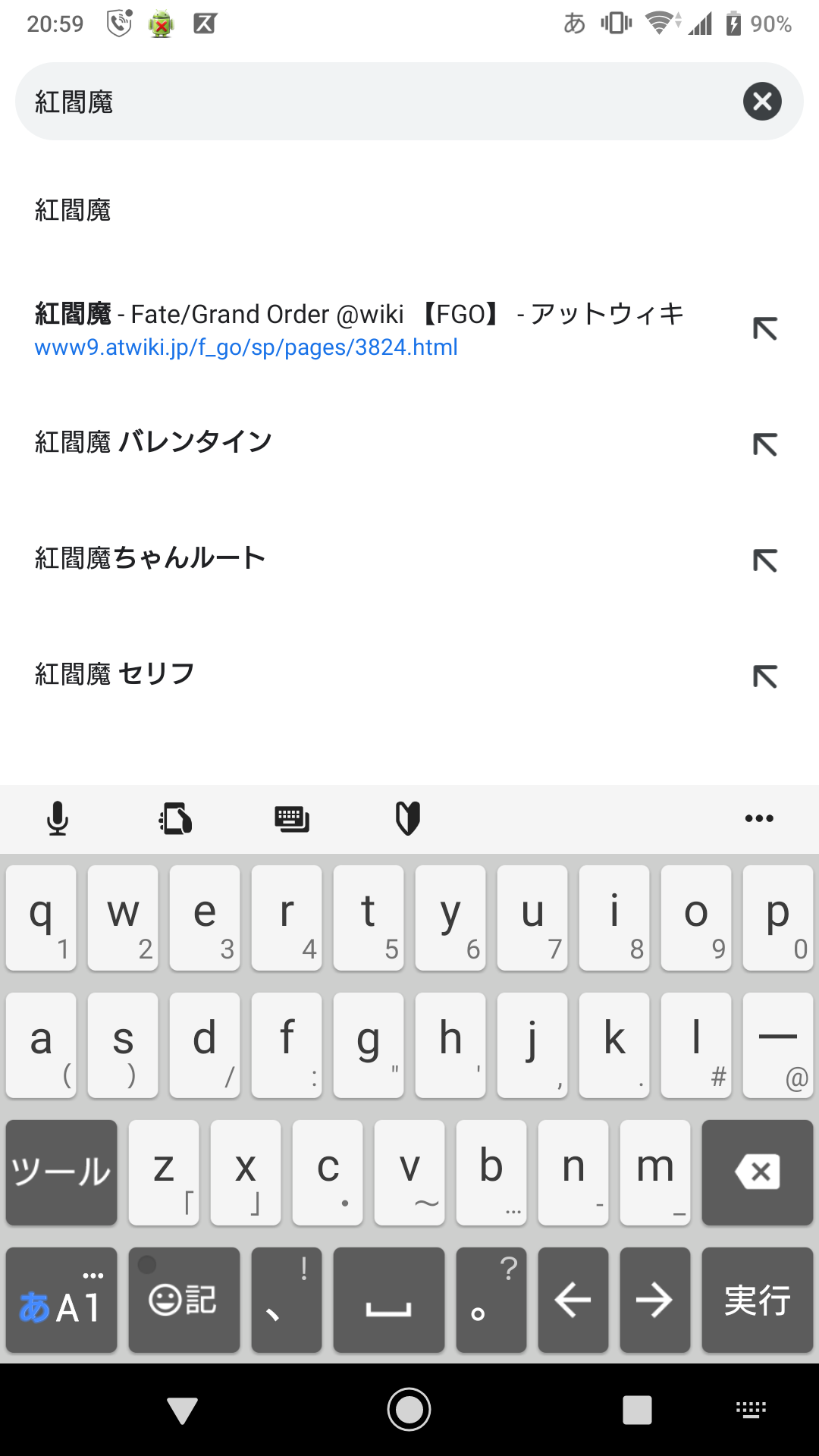The height and width of the screenshot is (1456, 819).
Task: Insert 紅閻魔 セリフ into search box via arrow
Action: (764, 676)
